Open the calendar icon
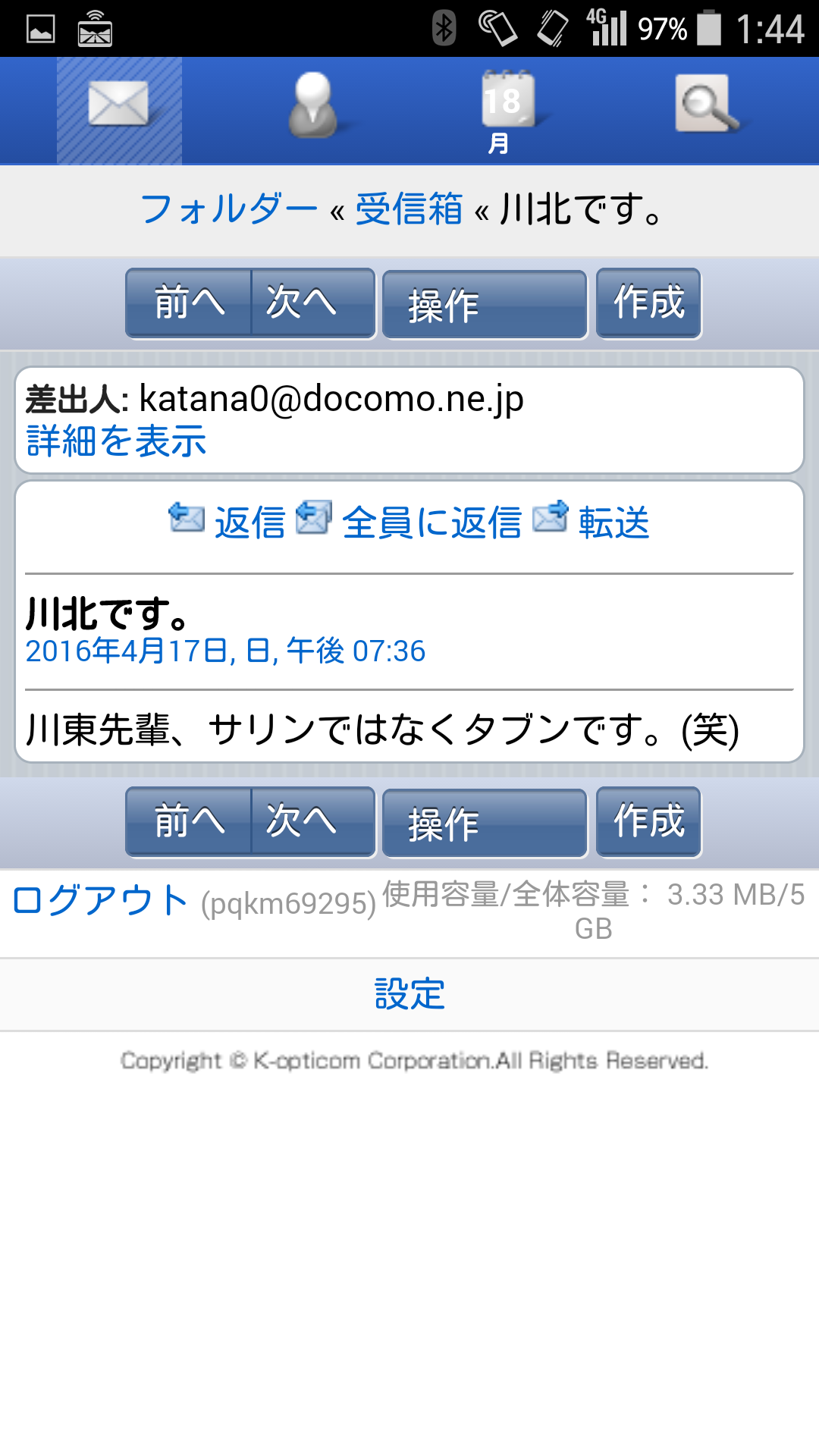This screenshot has width=819, height=1456. (505, 109)
